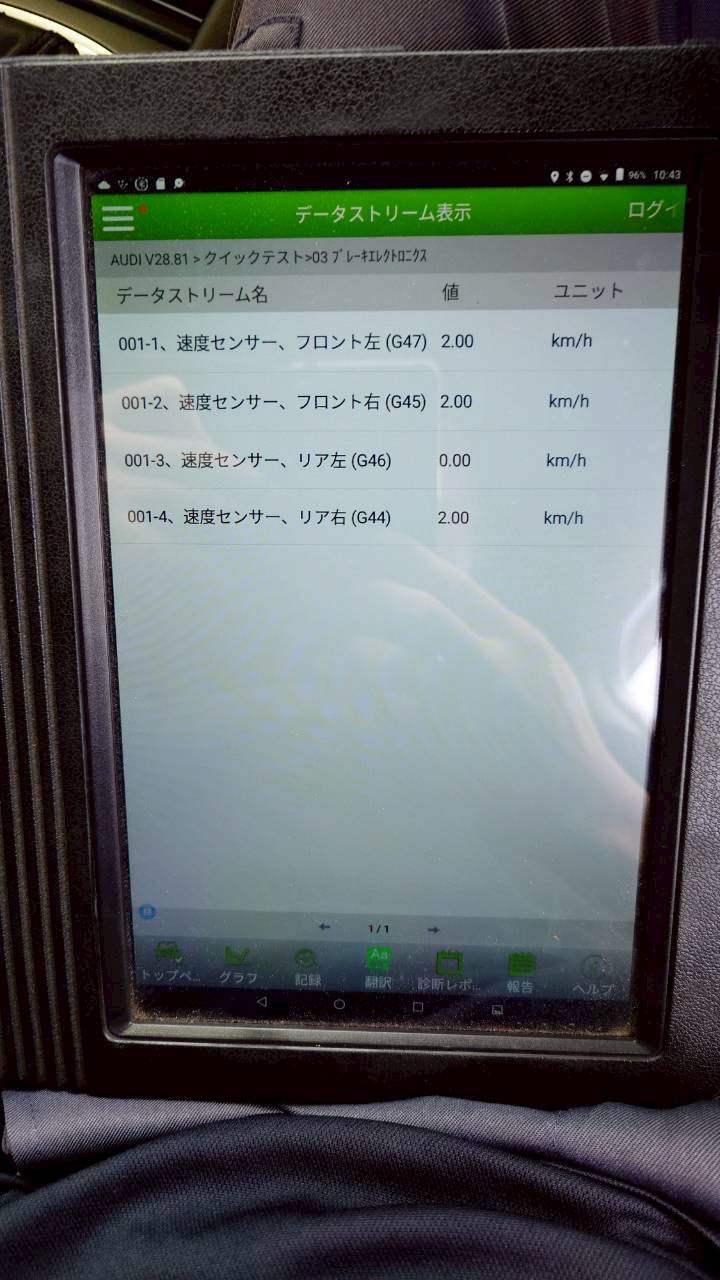Select the フロント右 (G45) speed sensor row

pos(380,402)
